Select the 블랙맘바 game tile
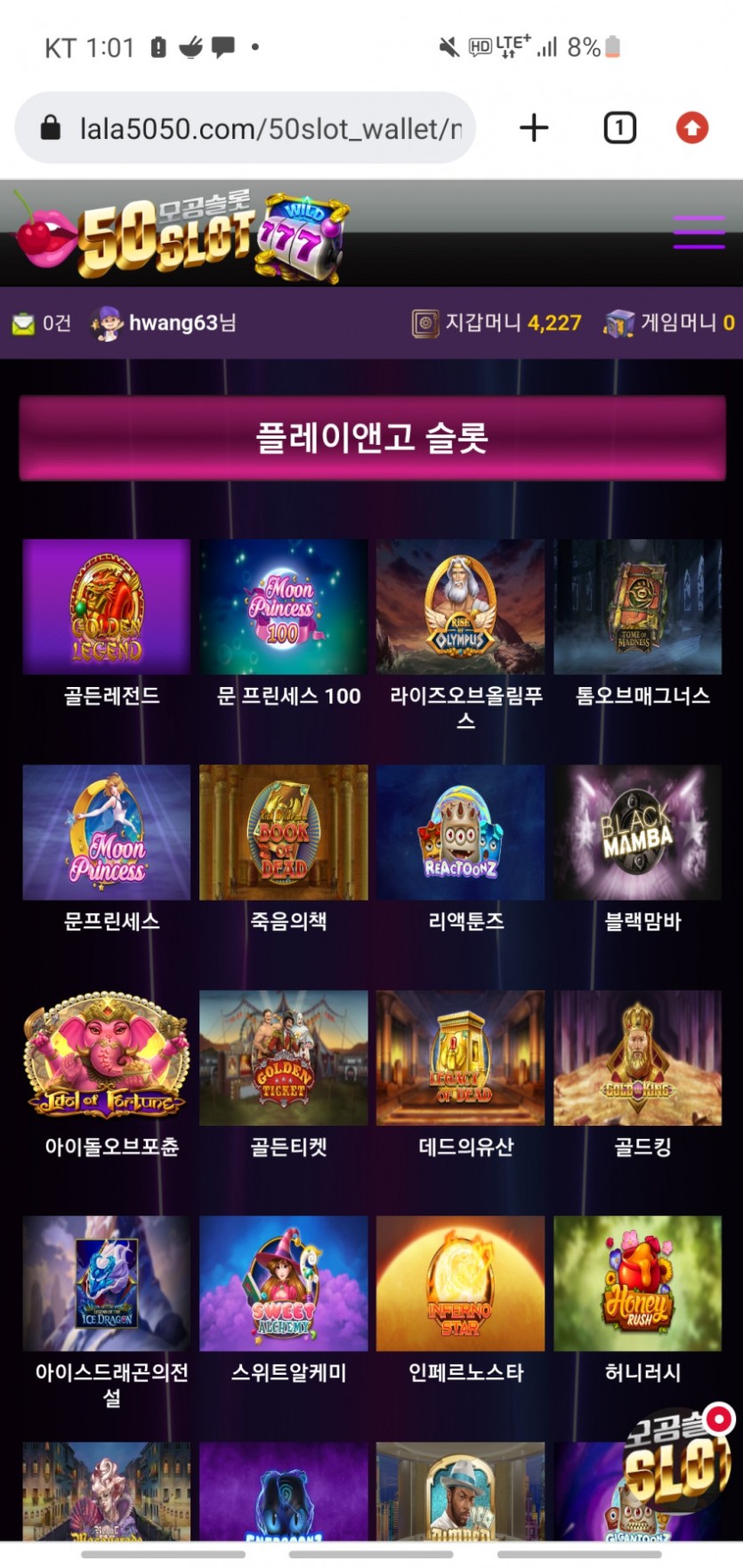 [637, 833]
